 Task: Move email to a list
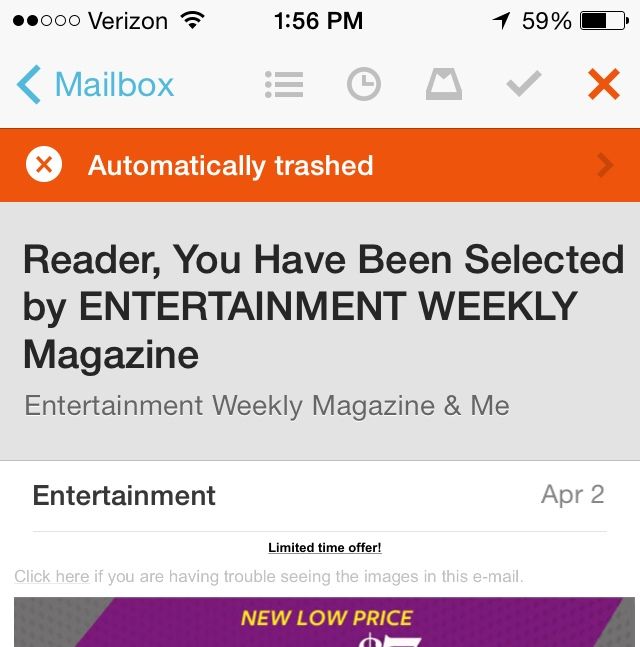(x=284, y=85)
